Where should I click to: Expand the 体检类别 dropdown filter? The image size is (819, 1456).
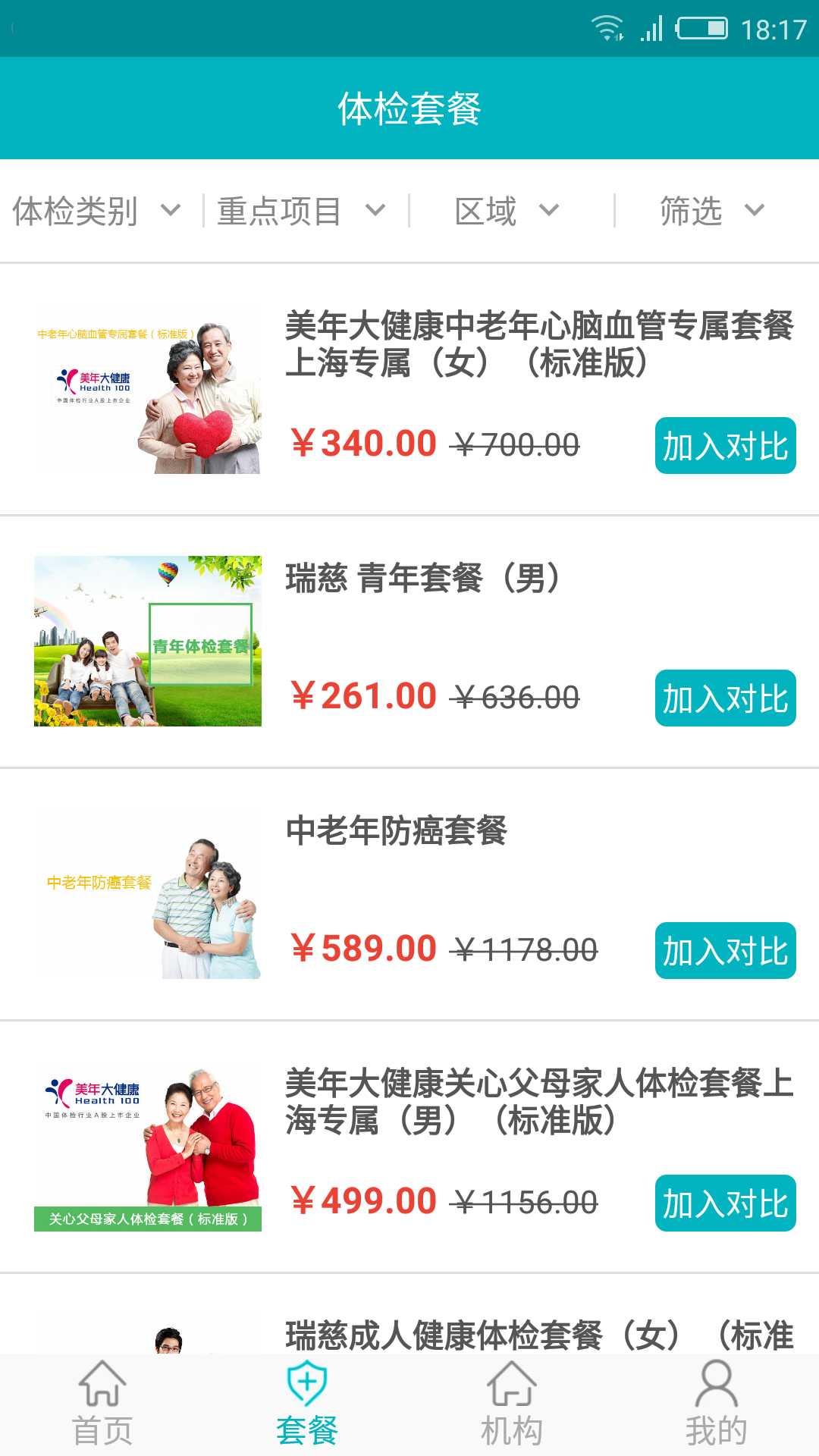tap(97, 211)
